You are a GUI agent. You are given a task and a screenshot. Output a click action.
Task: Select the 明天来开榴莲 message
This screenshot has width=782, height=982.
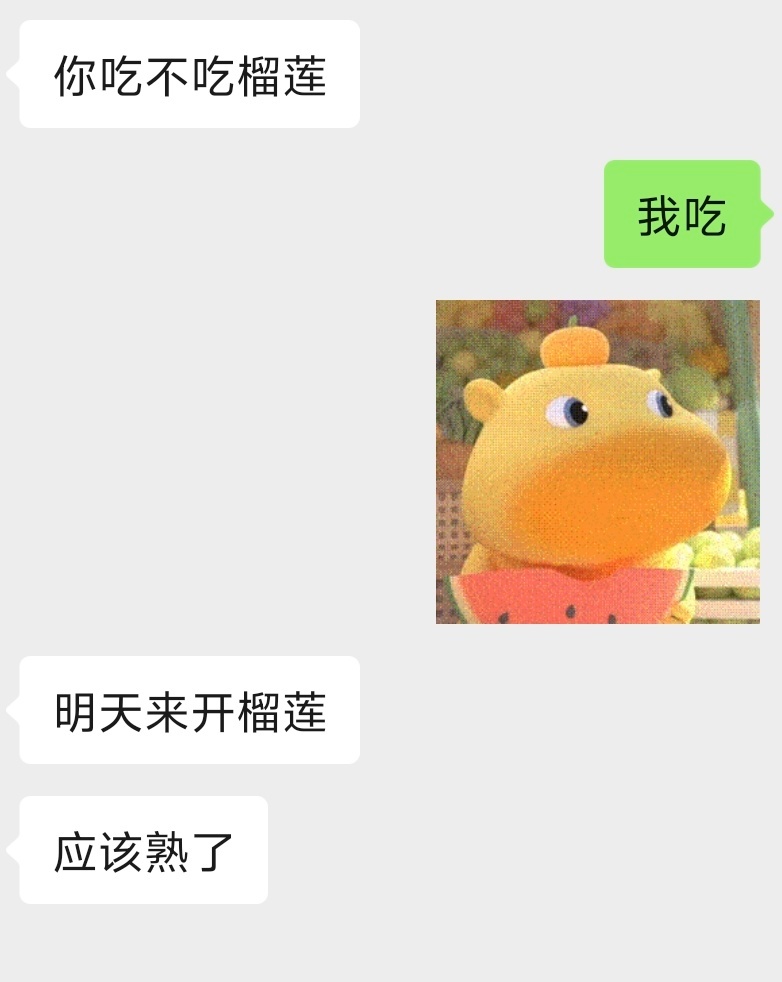pyautogui.click(x=190, y=708)
